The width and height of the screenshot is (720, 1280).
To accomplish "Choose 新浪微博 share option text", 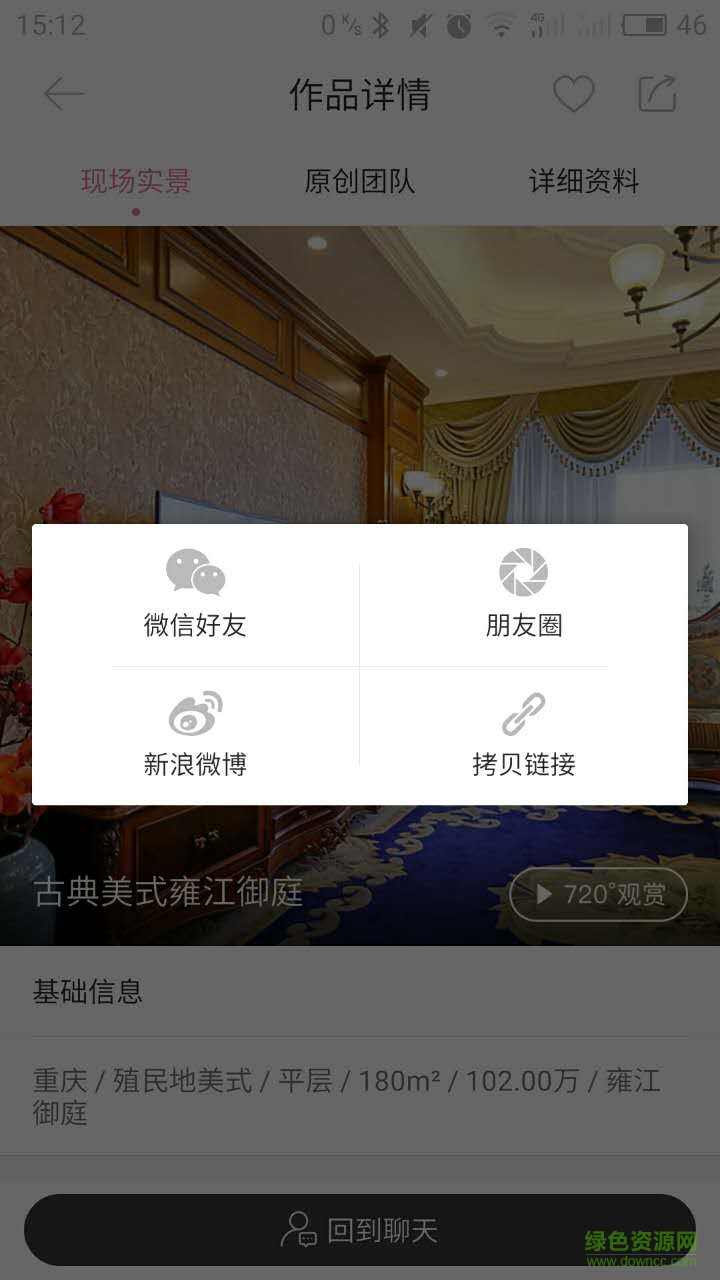I will [x=194, y=765].
